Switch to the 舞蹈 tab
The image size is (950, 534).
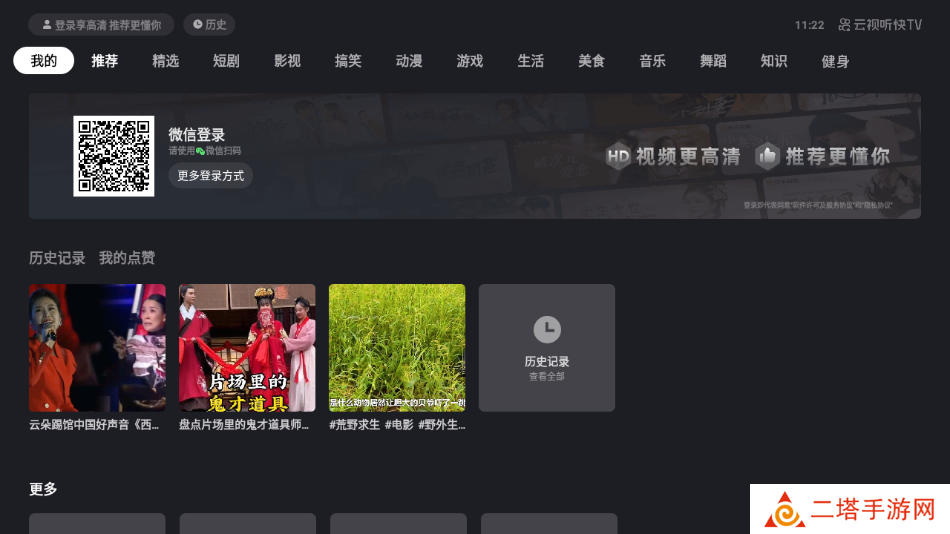click(713, 61)
